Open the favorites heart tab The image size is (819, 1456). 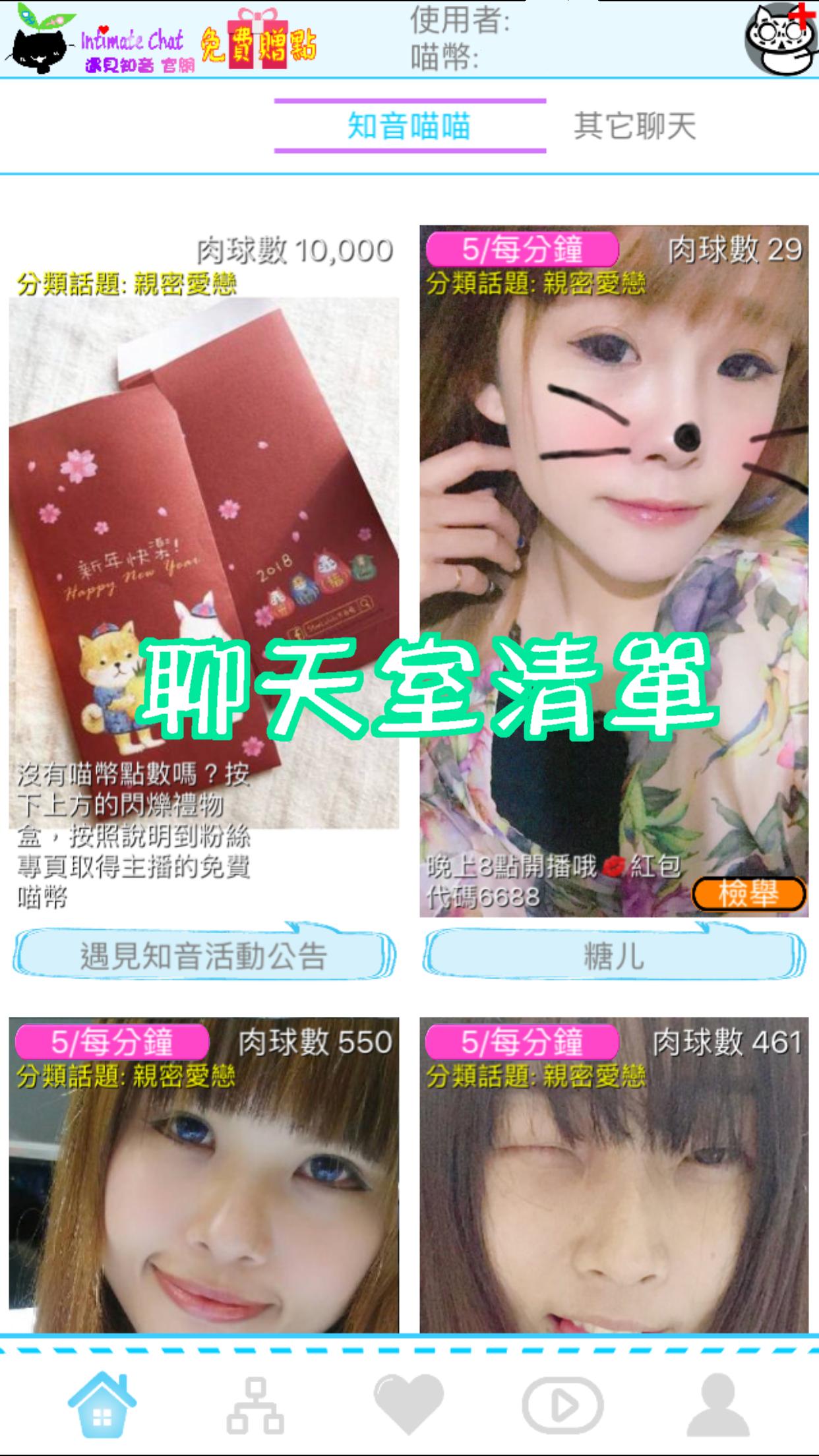tap(409, 1405)
